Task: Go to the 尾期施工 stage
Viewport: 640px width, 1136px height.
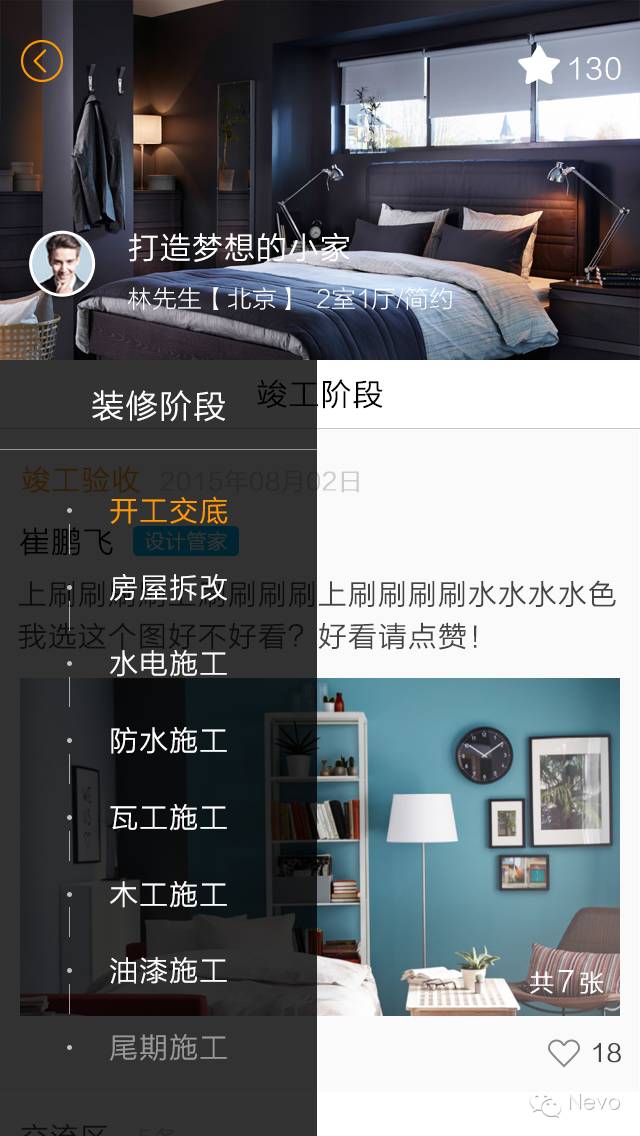Action: [x=168, y=1048]
